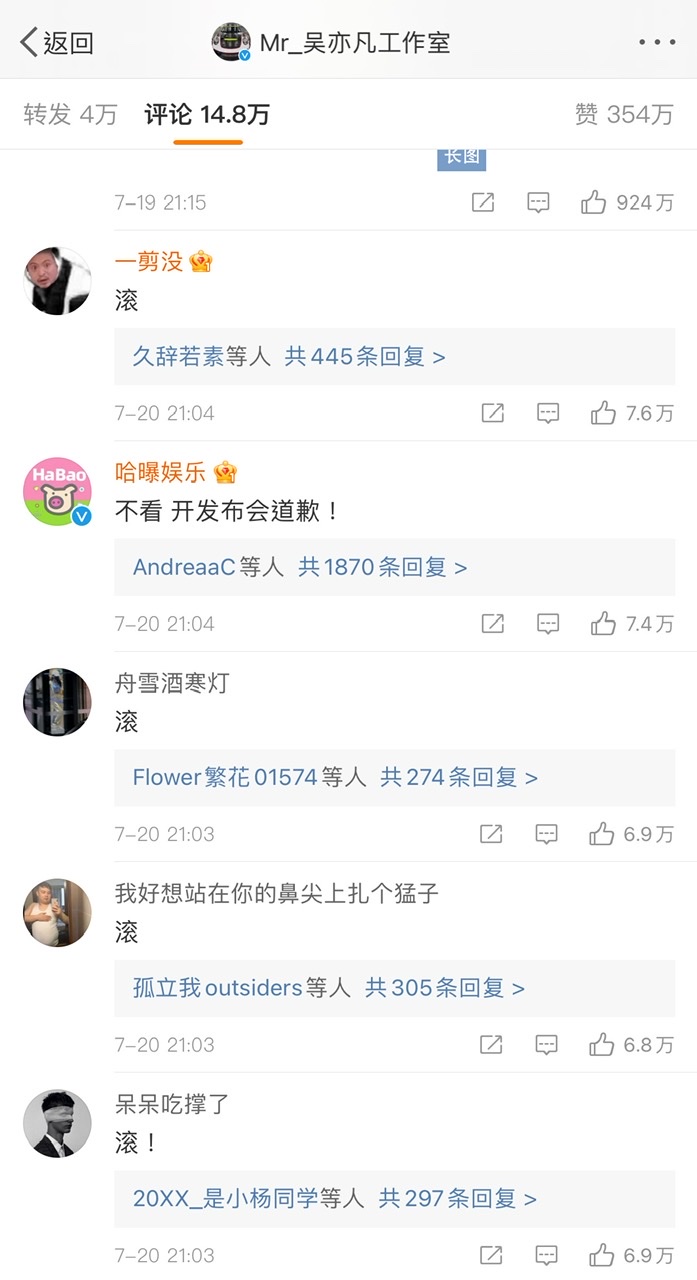Like the comment by 哈曝娱乐

(603, 624)
